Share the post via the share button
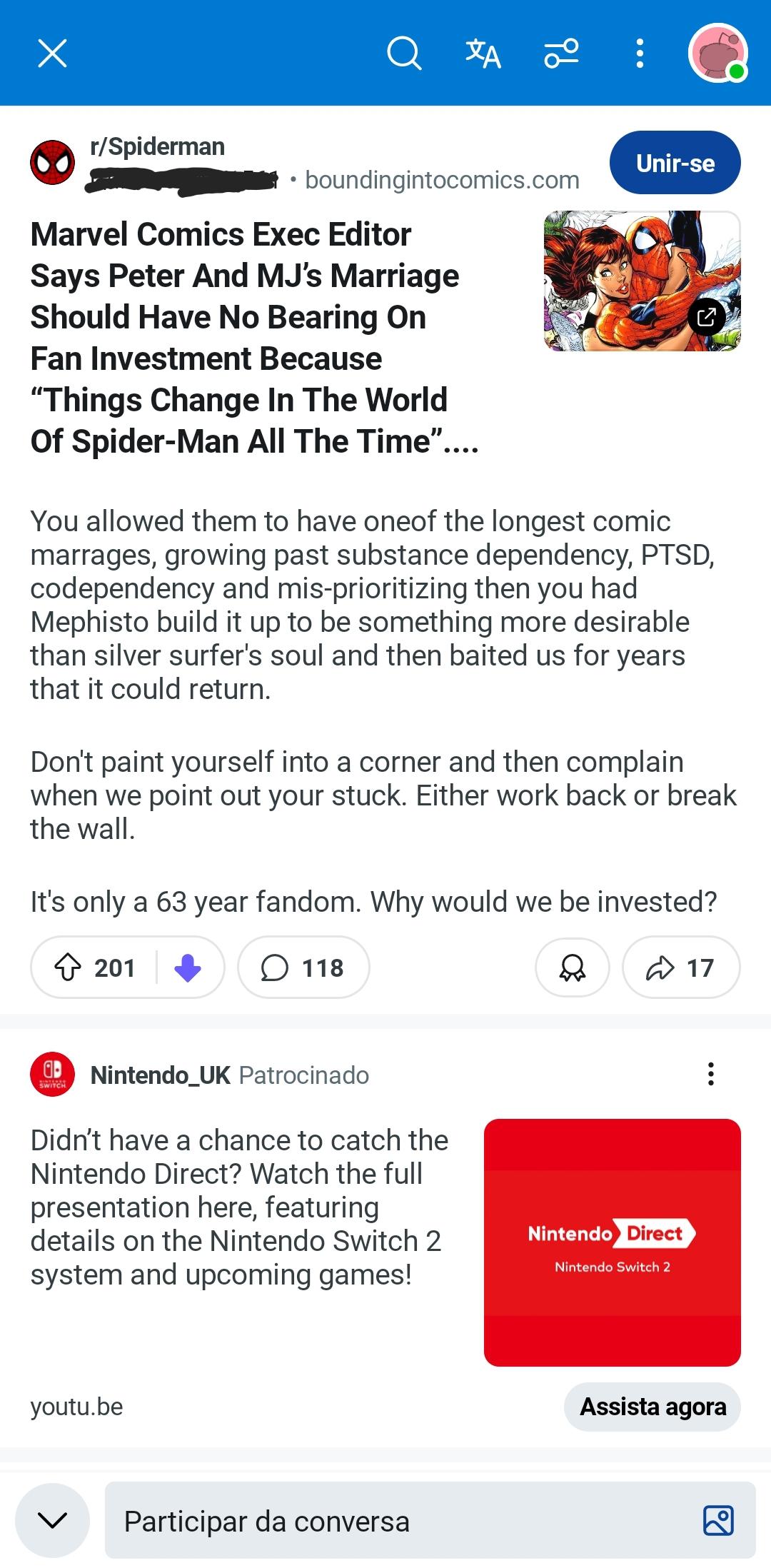 coord(680,968)
